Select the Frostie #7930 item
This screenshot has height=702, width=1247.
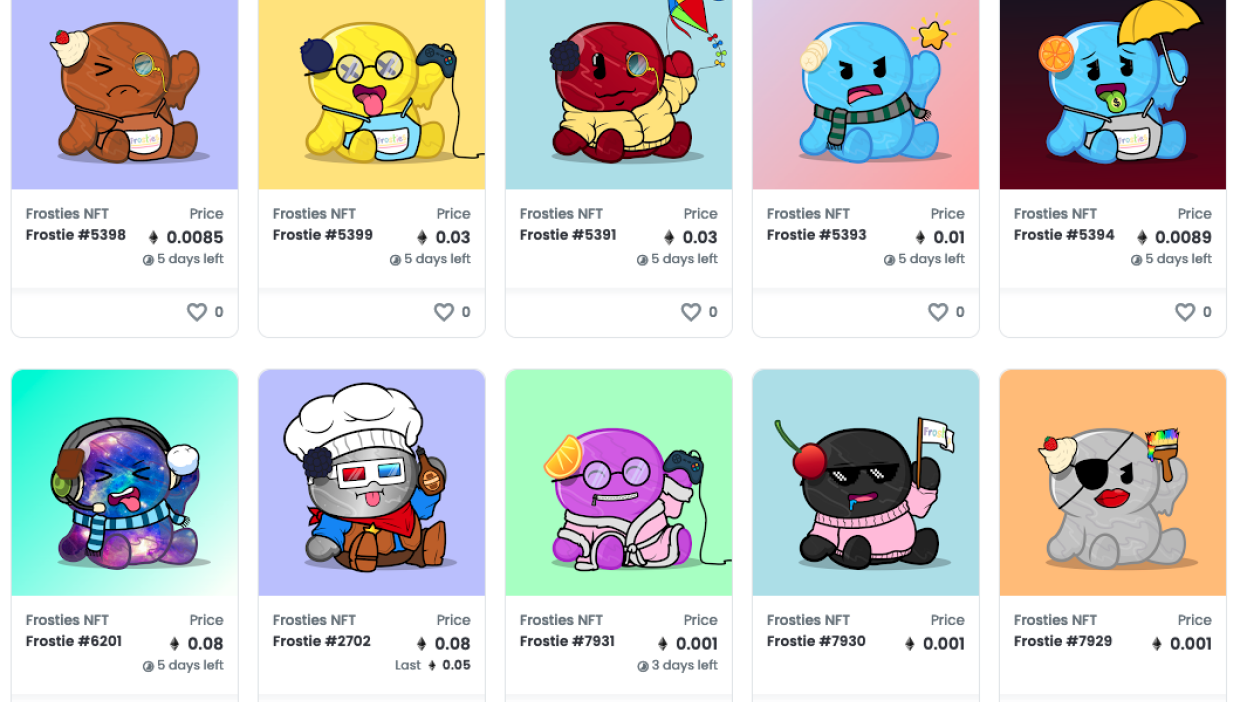click(x=865, y=482)
